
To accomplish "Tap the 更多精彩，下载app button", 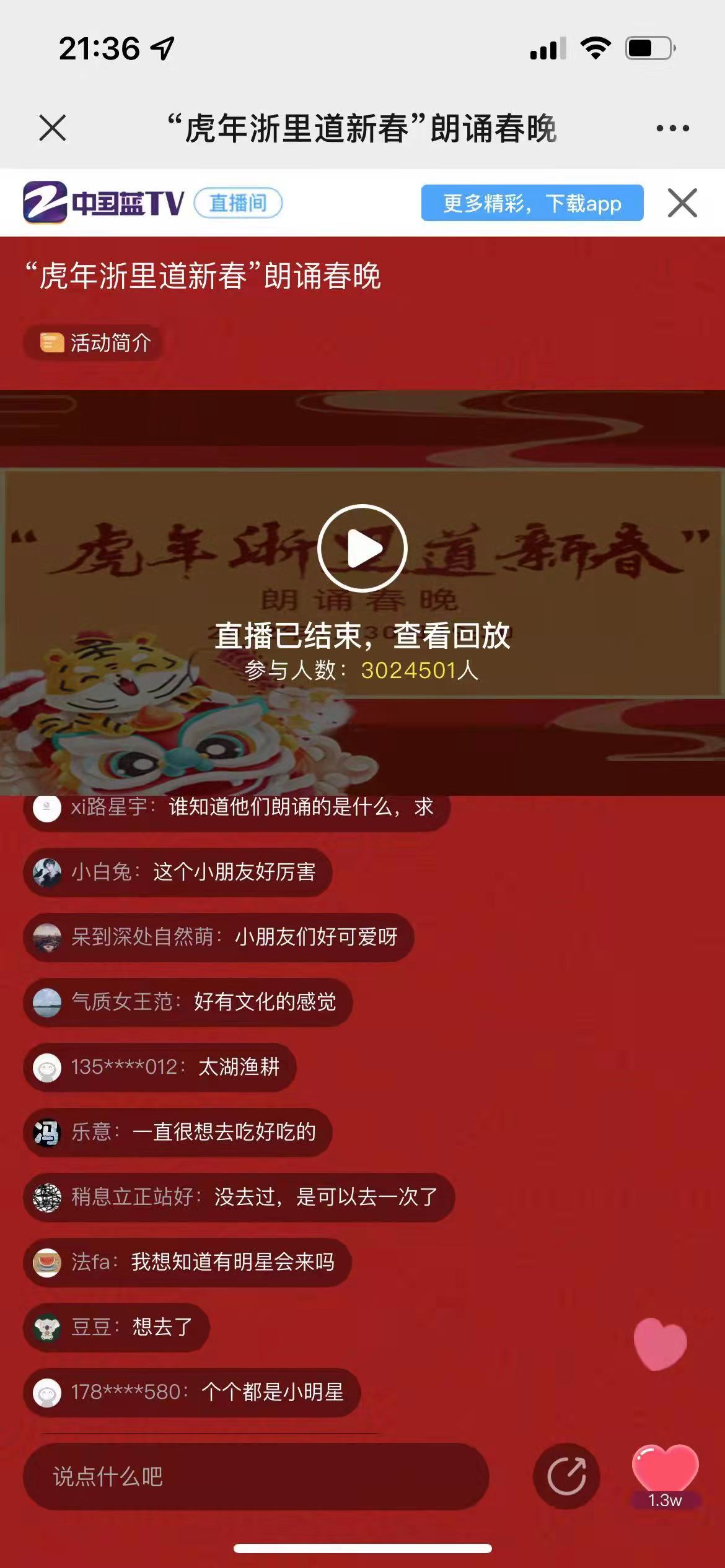I will (x=532, y=203).
